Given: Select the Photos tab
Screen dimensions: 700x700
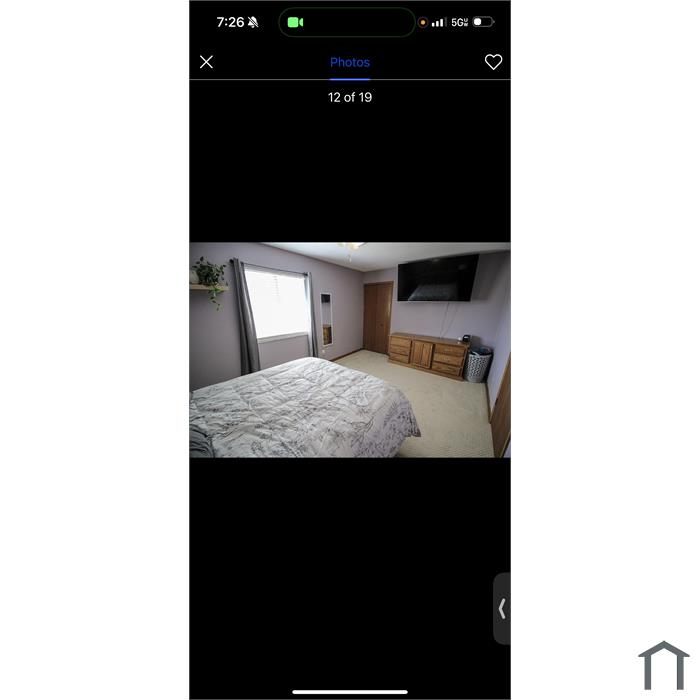Looking at the screenshot, I should click(350, 62).
